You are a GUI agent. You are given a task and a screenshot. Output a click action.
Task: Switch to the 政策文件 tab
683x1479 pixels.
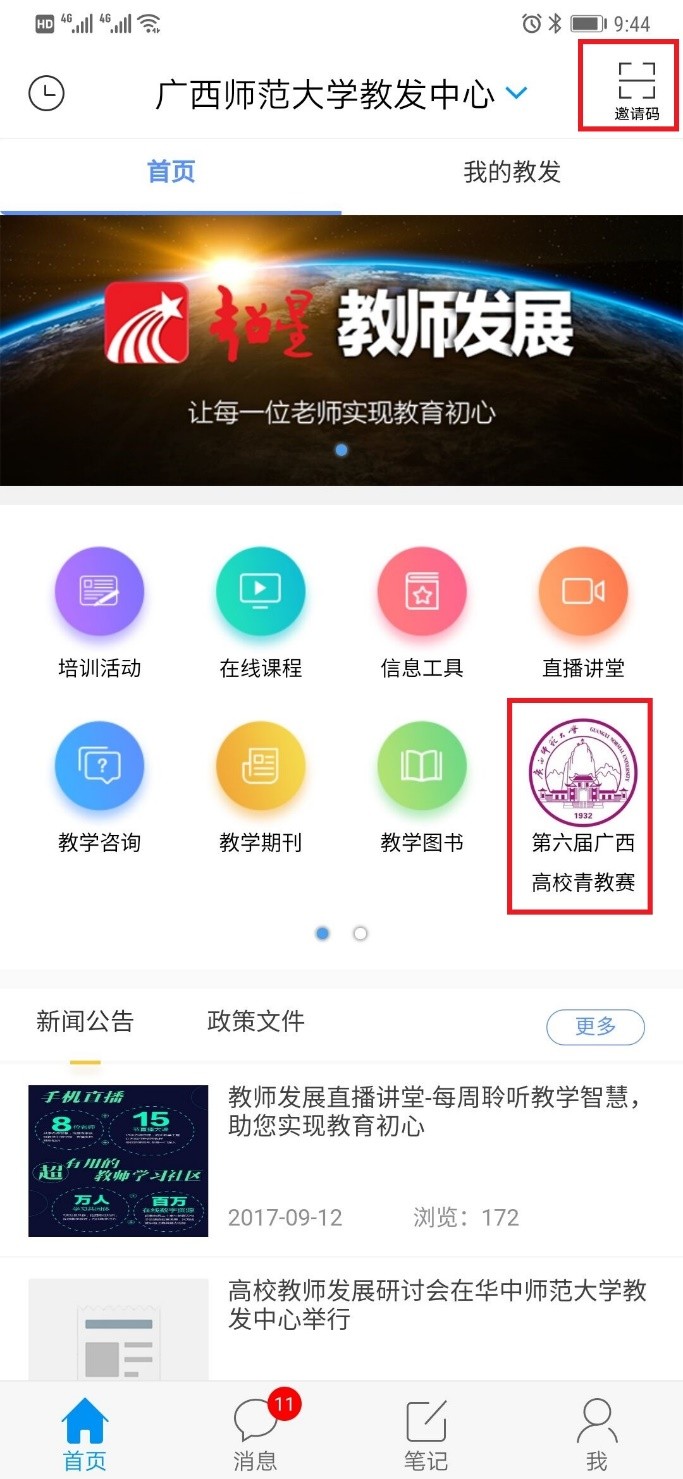255,1021
